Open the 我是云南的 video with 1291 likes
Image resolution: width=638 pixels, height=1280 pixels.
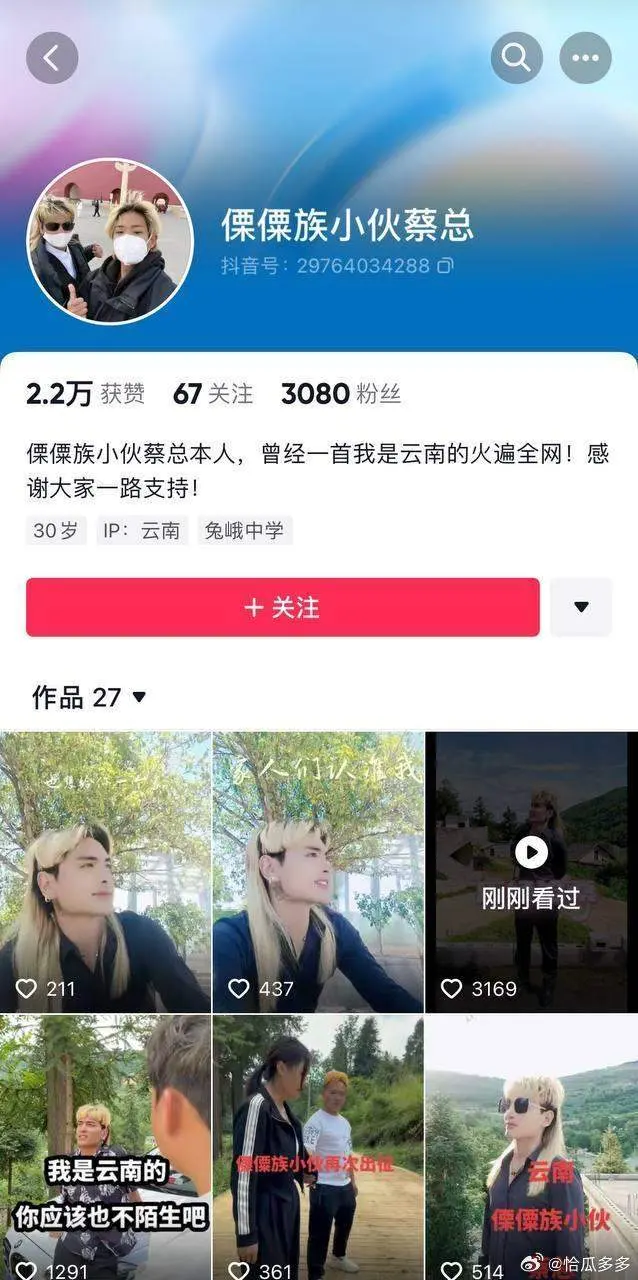(x=105, y=1148)
